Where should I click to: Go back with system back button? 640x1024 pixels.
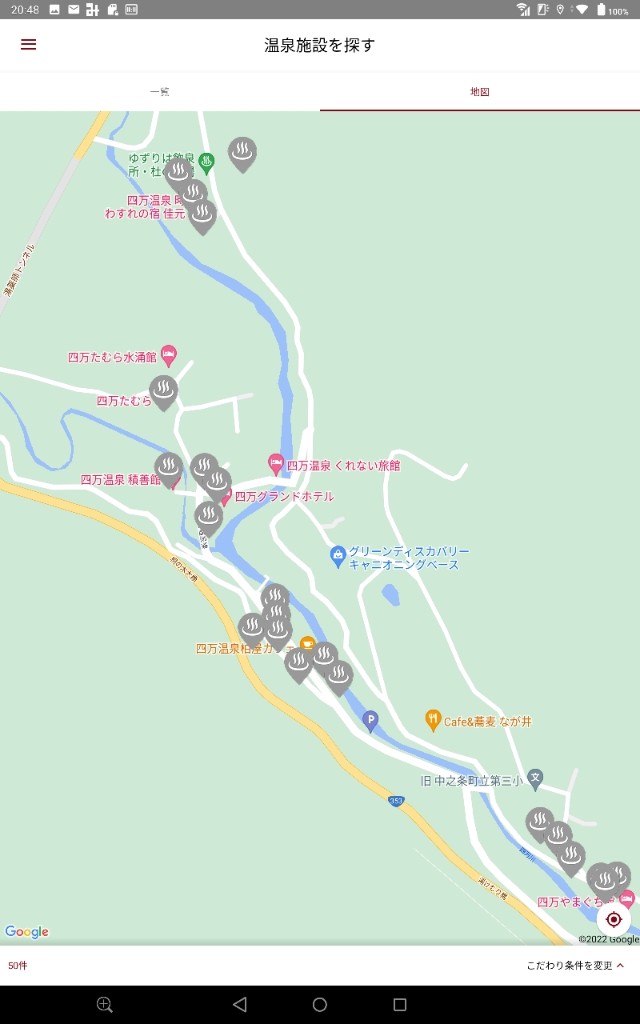click(240, 1004)
